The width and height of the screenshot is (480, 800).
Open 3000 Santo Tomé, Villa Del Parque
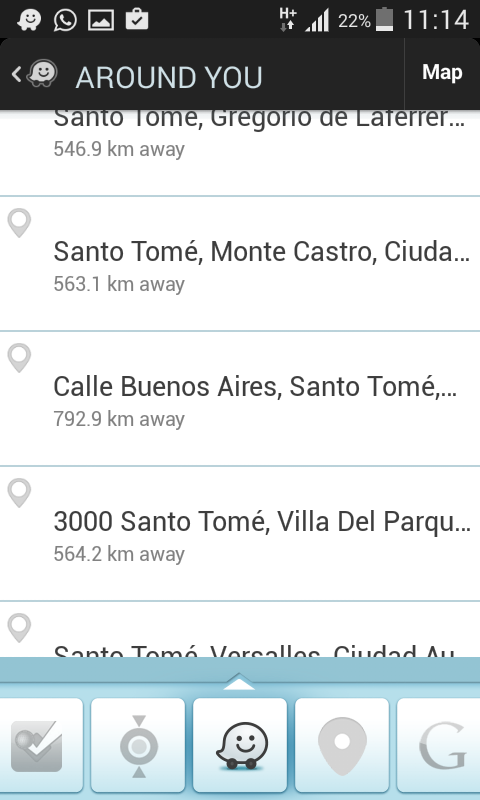pos(240,533)
